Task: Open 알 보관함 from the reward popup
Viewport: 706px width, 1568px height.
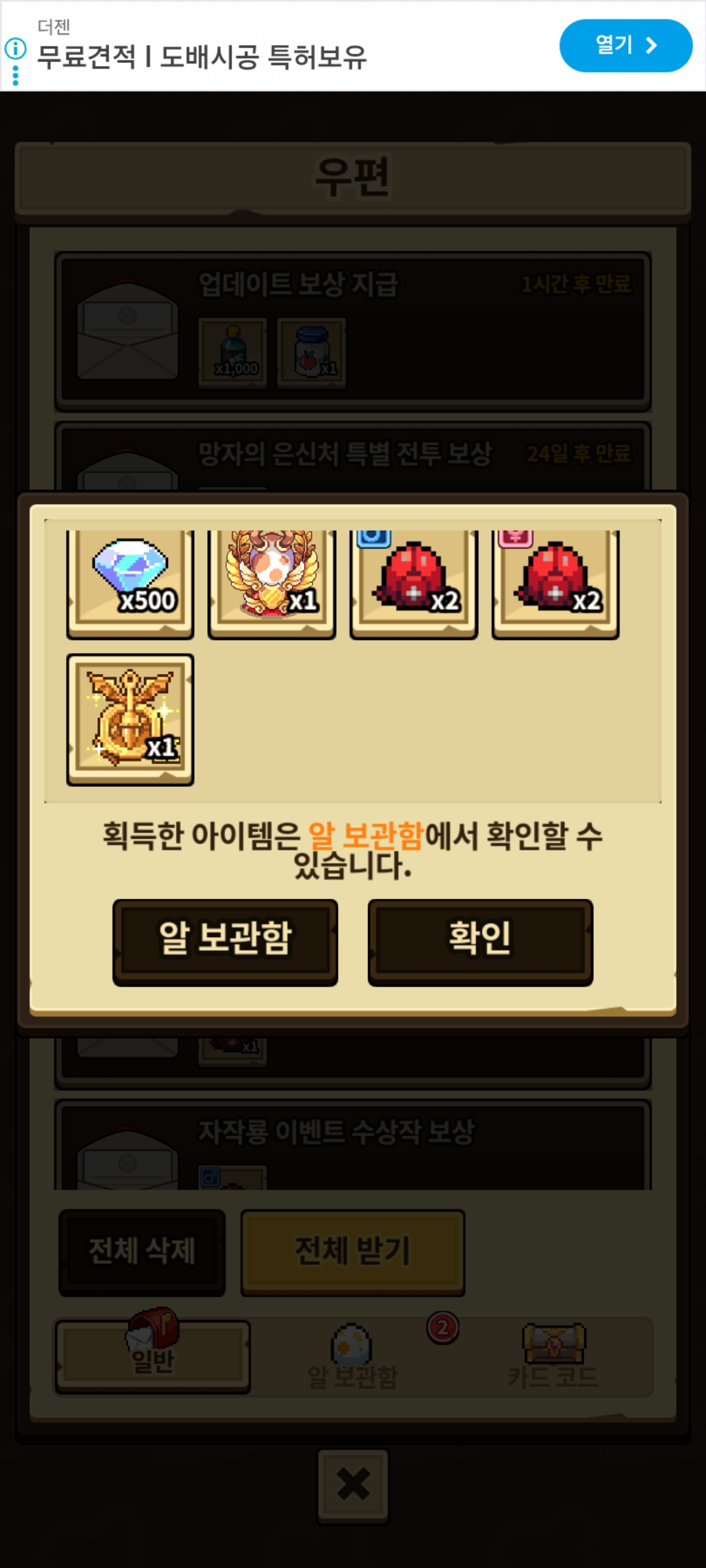Action: 225,941
